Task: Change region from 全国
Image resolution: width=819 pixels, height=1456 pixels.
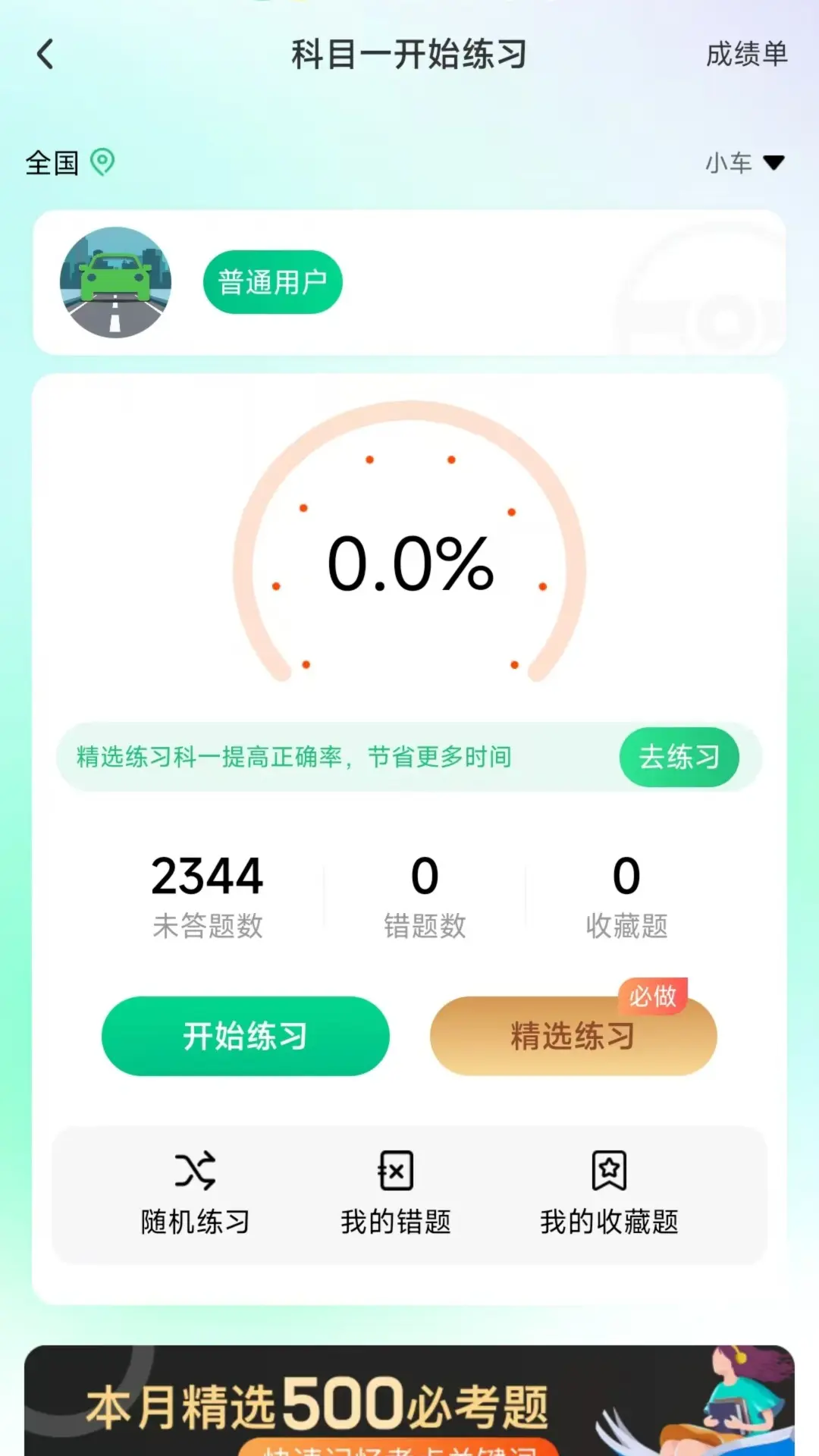Action: coord(70,162)
